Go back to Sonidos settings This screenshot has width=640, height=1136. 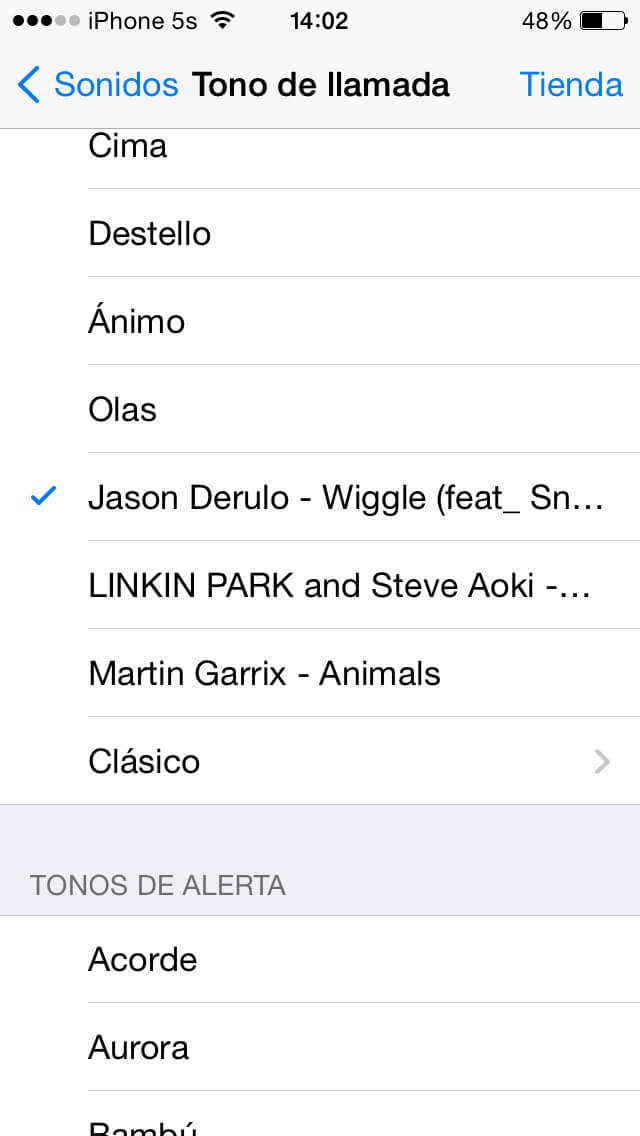98,85
